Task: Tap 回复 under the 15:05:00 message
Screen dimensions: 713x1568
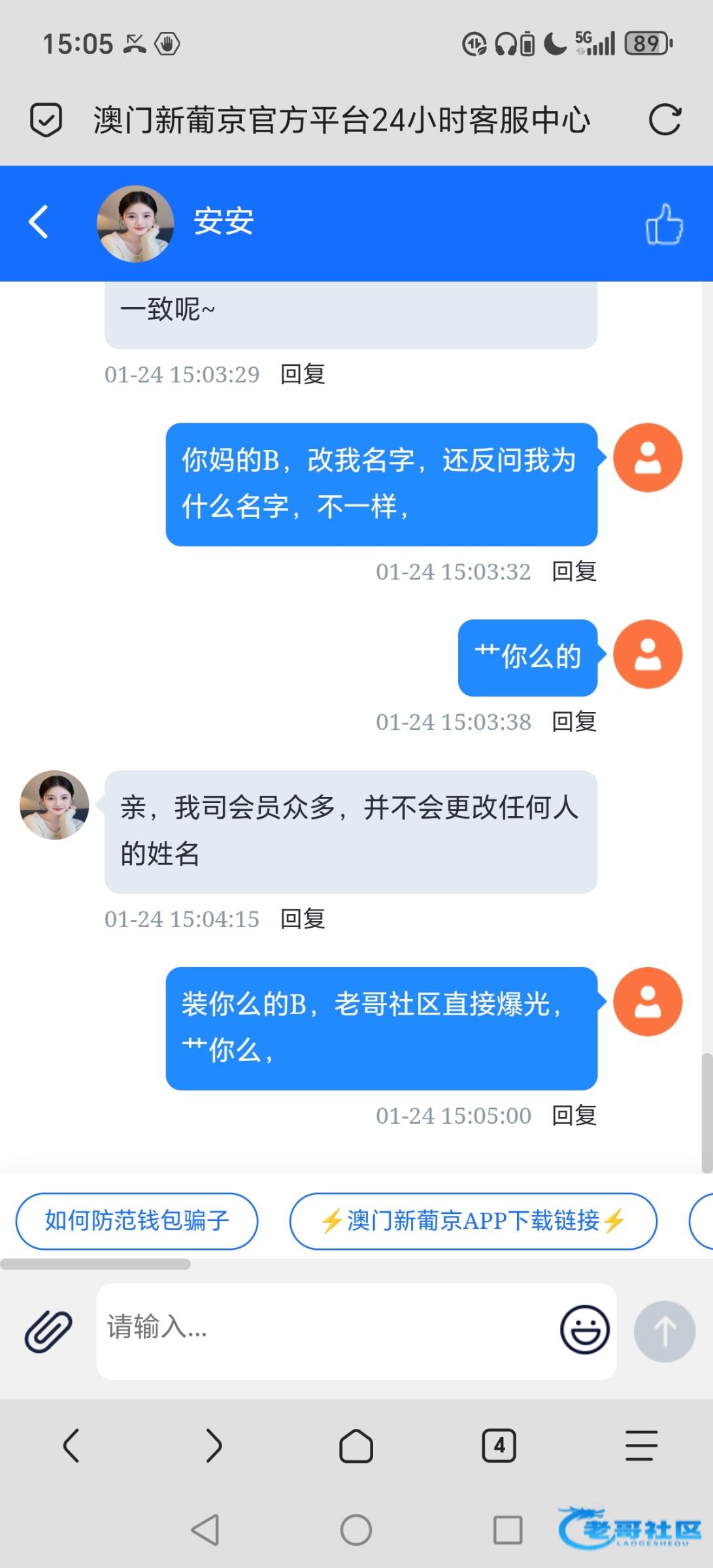Action: pyautogui.click(x=574, y=1116)
